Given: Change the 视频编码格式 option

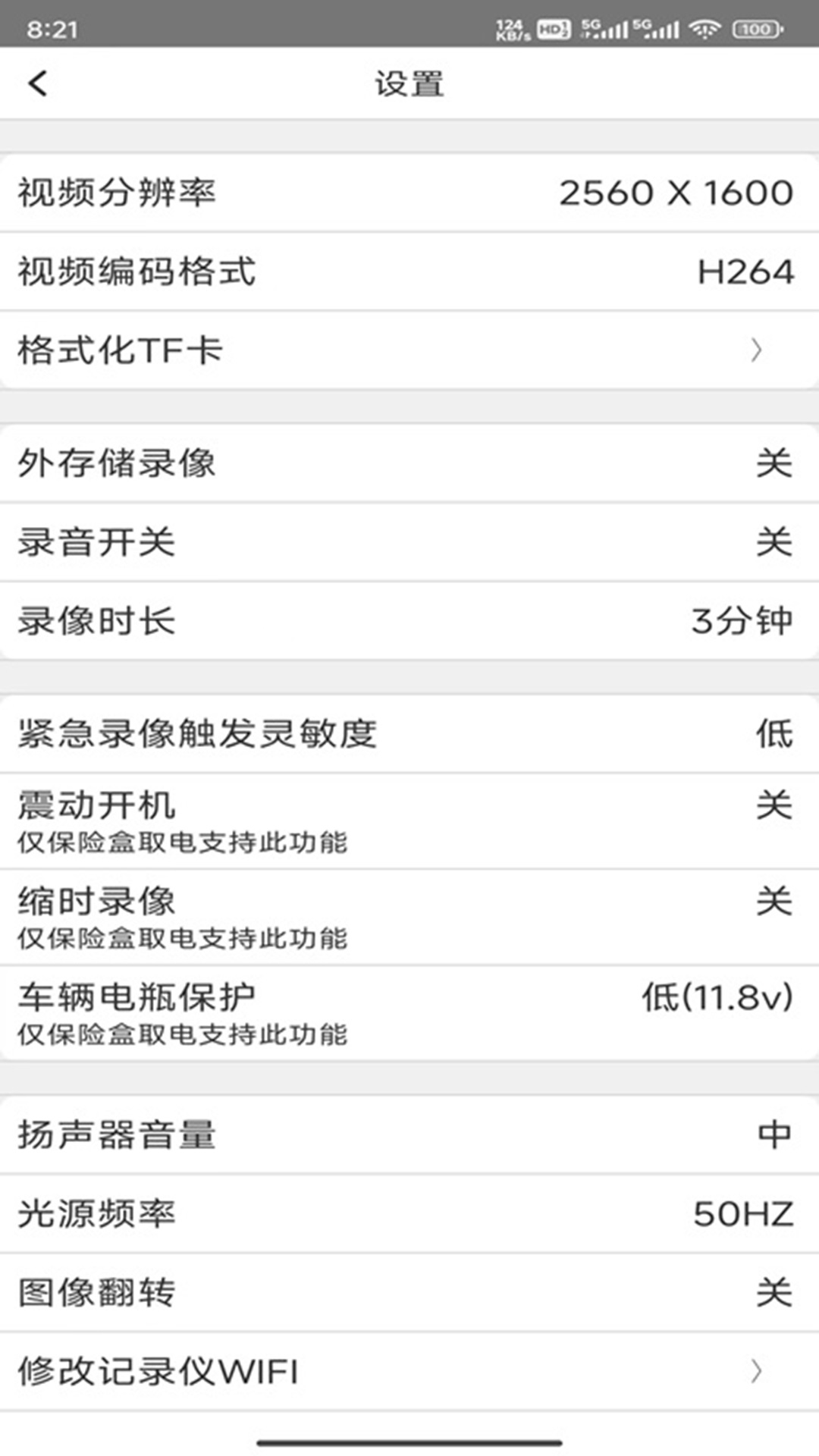Looking at the screenshot, I should (409, 271).
